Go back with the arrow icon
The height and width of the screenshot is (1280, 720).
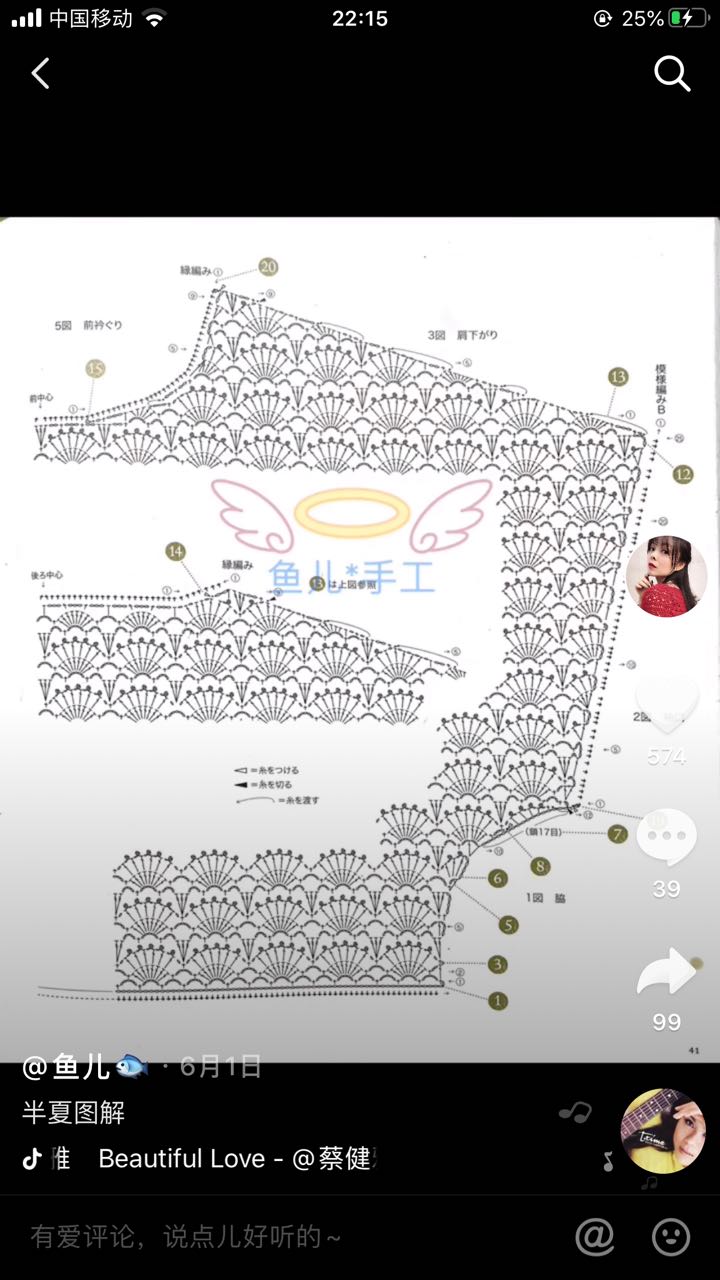click(x=40, y=73)
